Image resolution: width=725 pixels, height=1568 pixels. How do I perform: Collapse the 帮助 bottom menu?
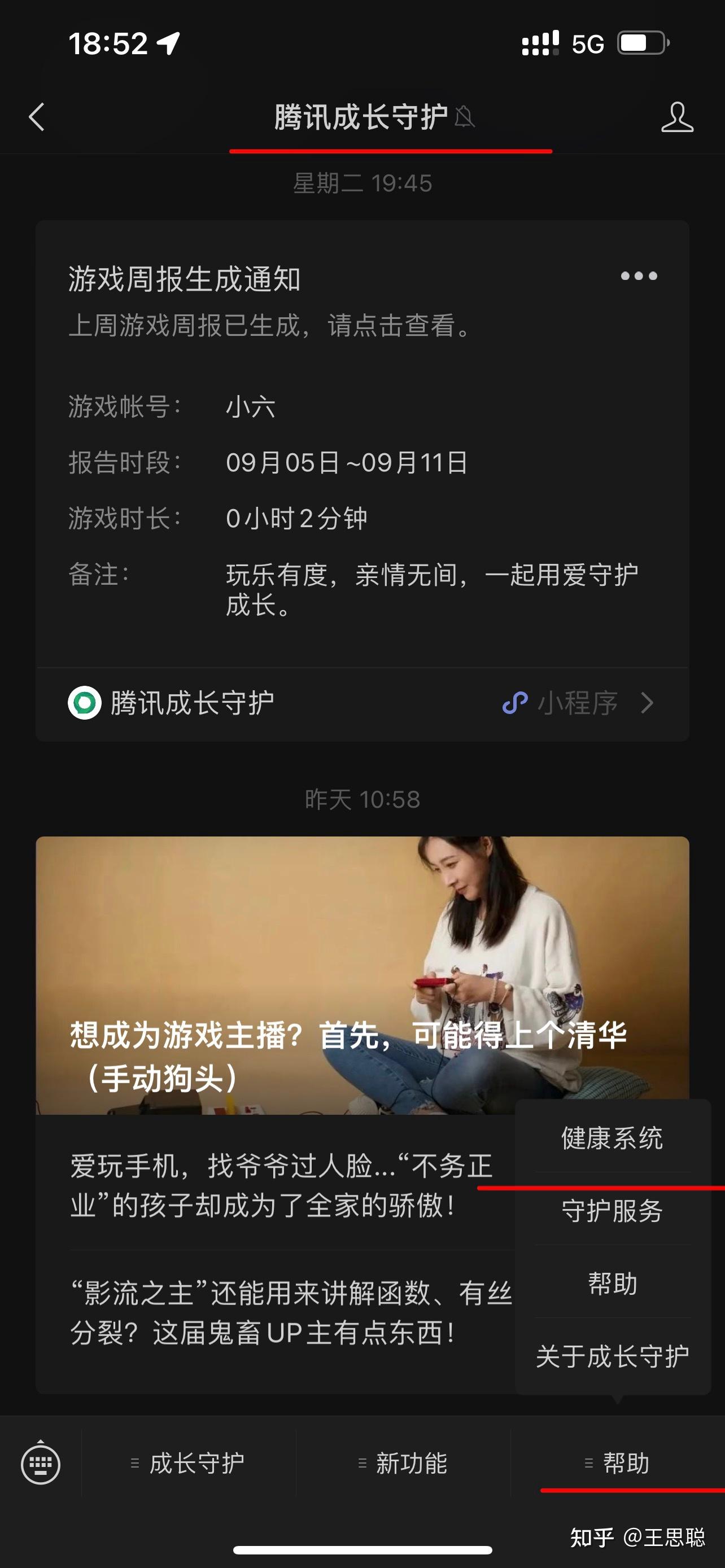point(617,1464)
